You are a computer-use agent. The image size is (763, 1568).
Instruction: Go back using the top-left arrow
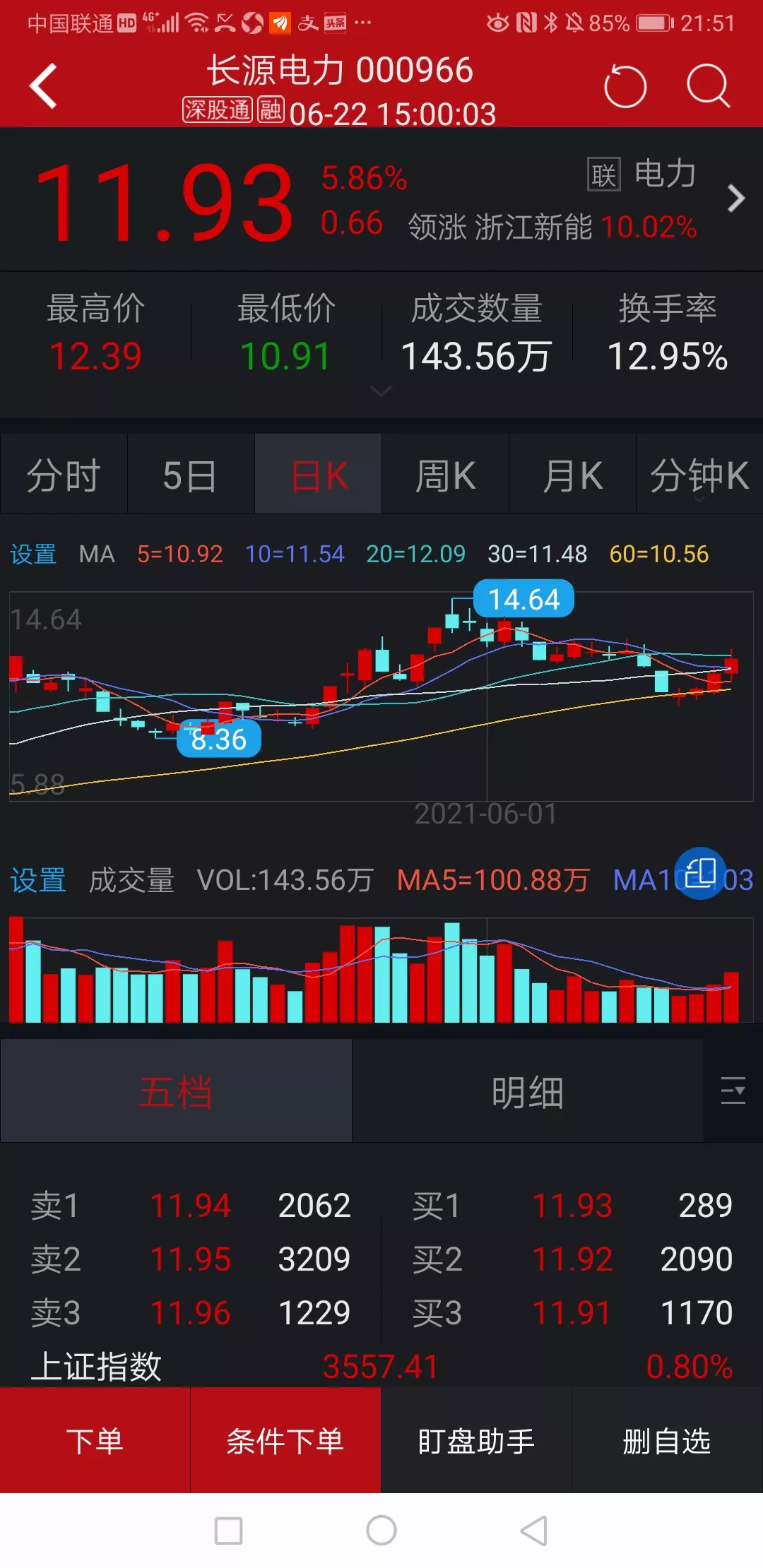coord(44,86)
